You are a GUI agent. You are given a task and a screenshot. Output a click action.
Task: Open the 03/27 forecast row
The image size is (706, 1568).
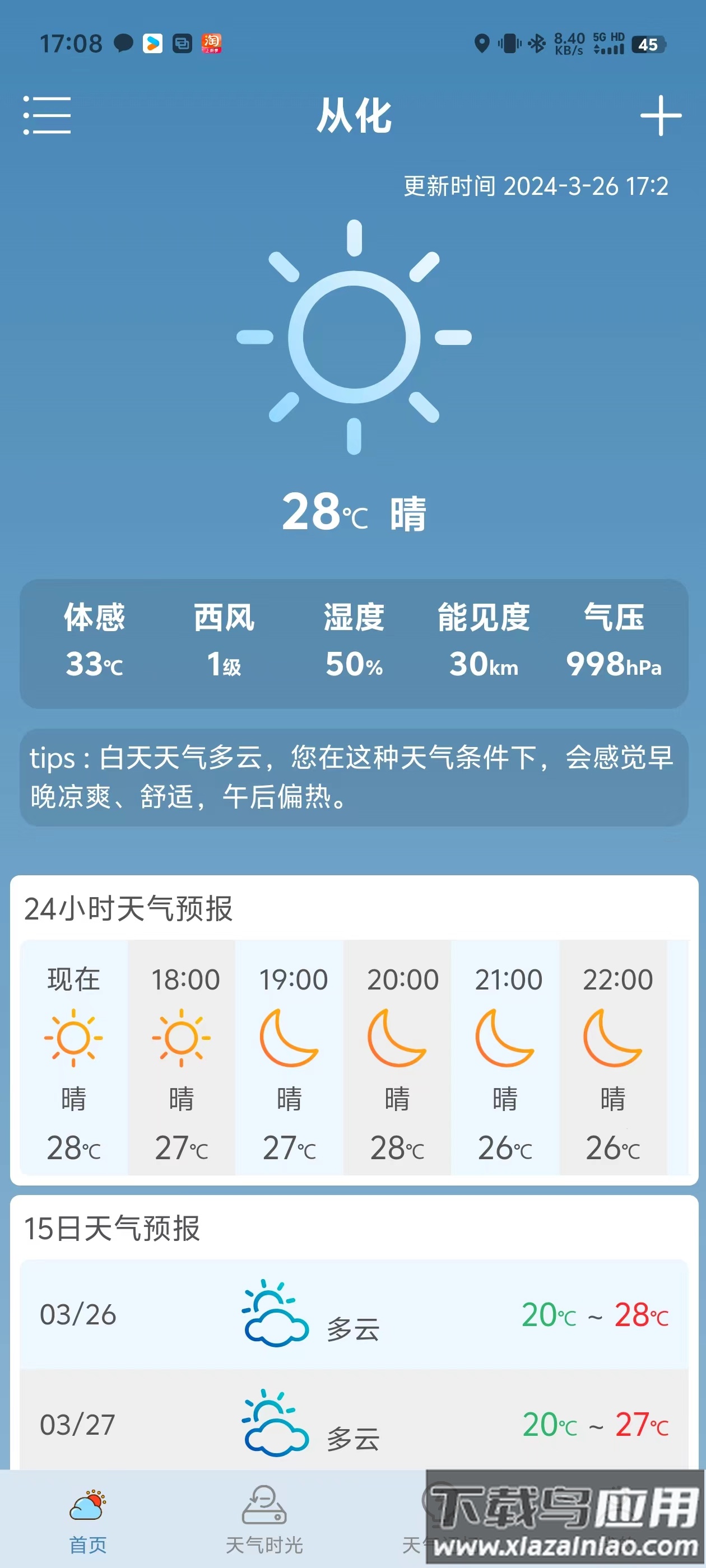(354, 1422)
